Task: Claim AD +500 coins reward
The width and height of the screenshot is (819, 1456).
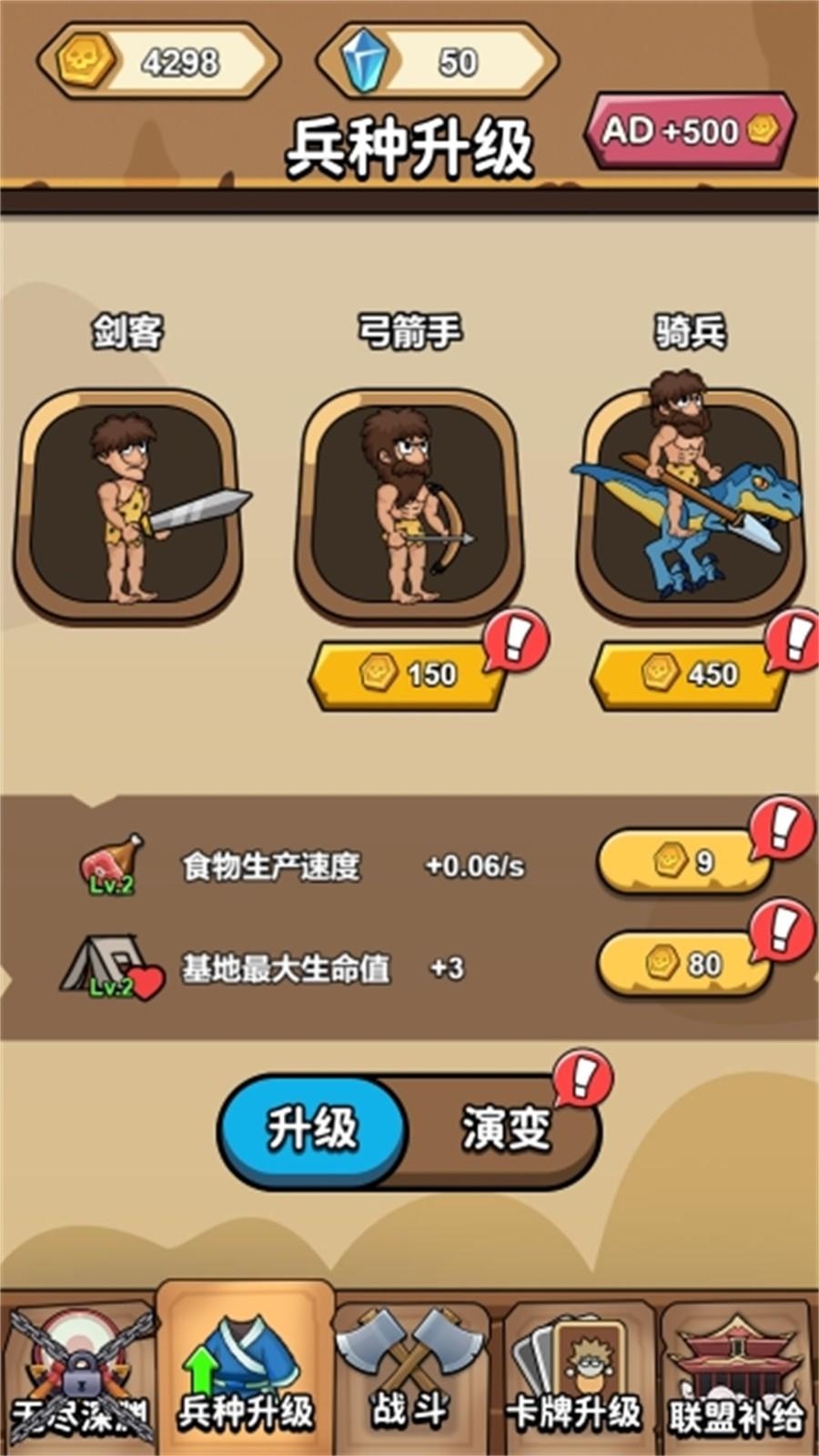Action: [x=689, y=131]
